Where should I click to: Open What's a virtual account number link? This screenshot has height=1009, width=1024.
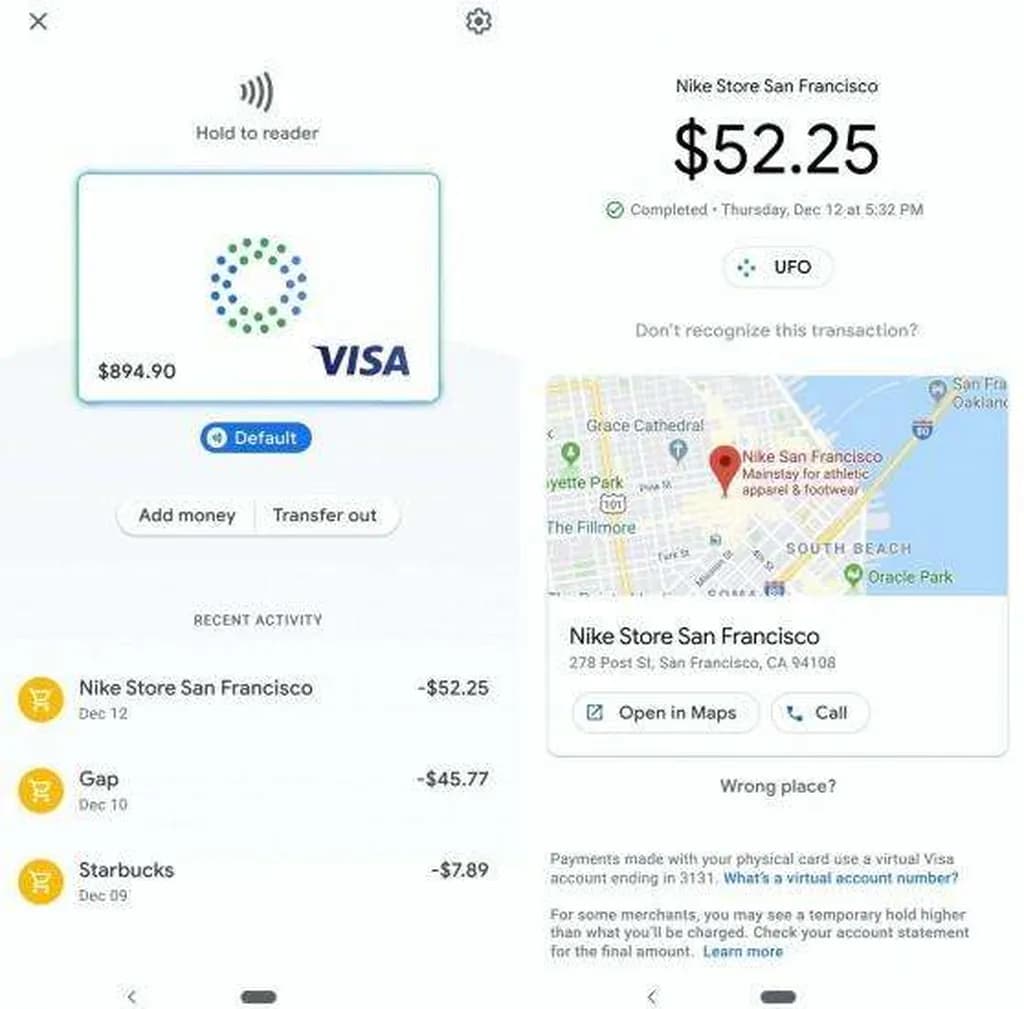(840, 878)
